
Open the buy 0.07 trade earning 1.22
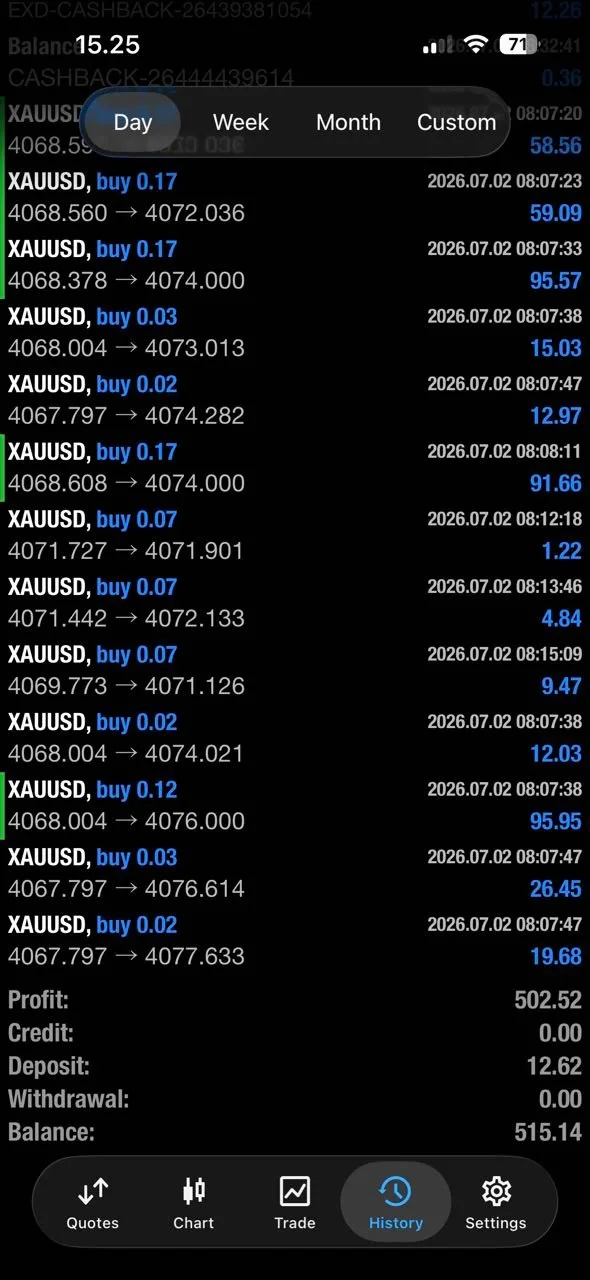tap(295, 535)
